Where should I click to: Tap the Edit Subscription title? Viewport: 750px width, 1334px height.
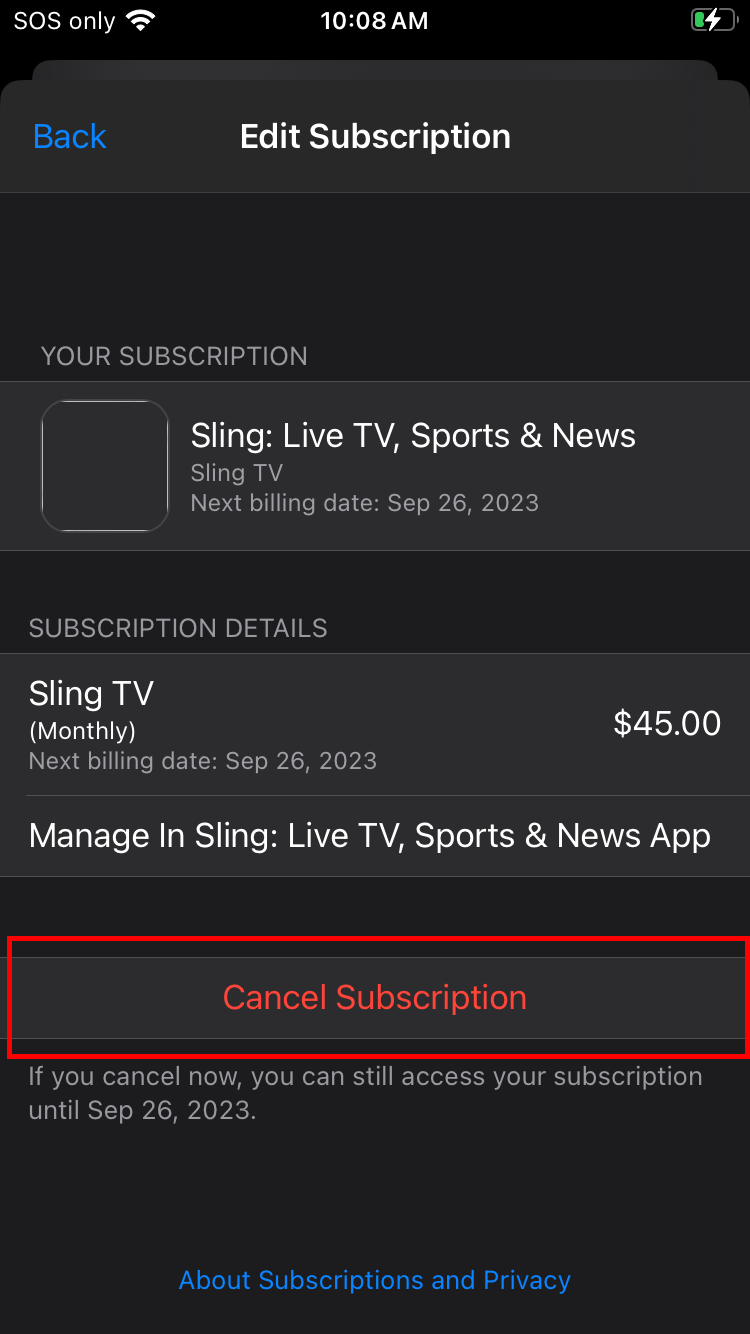click(375, 135)
